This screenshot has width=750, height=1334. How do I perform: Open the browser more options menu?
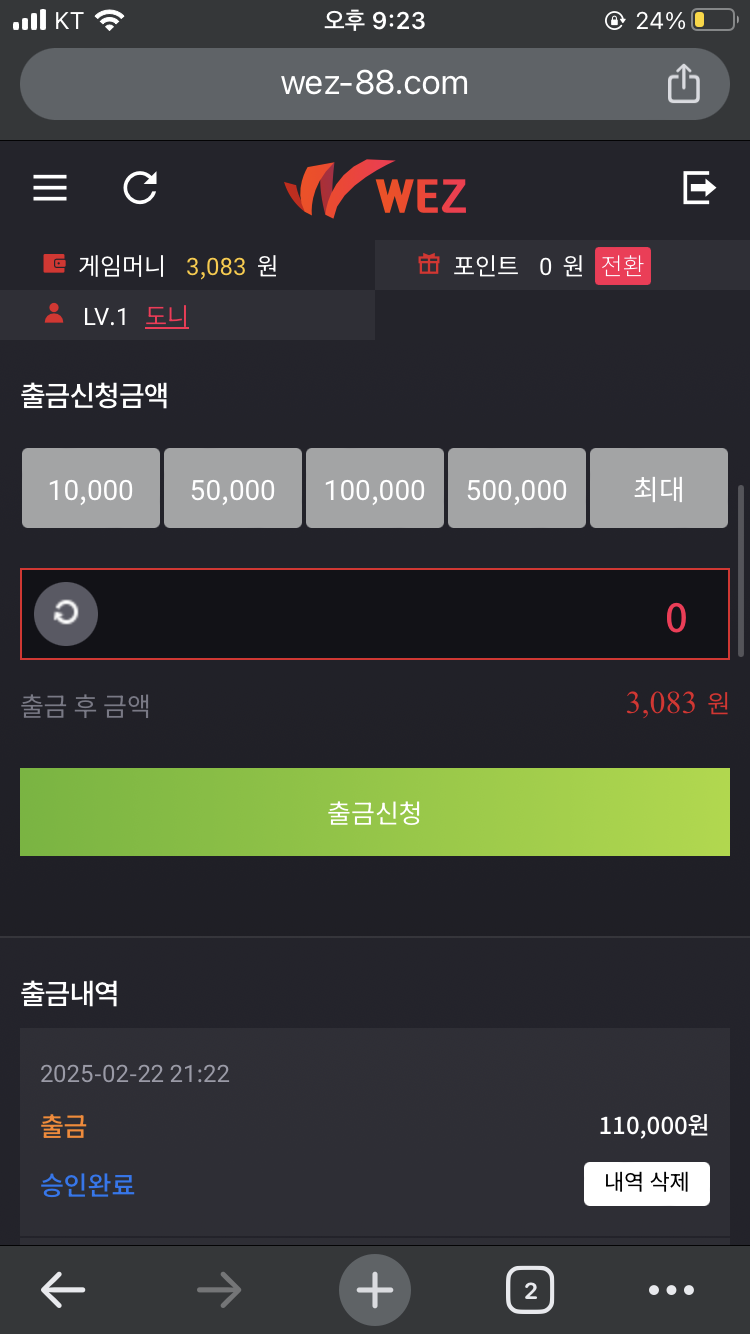pos(671,1290)
